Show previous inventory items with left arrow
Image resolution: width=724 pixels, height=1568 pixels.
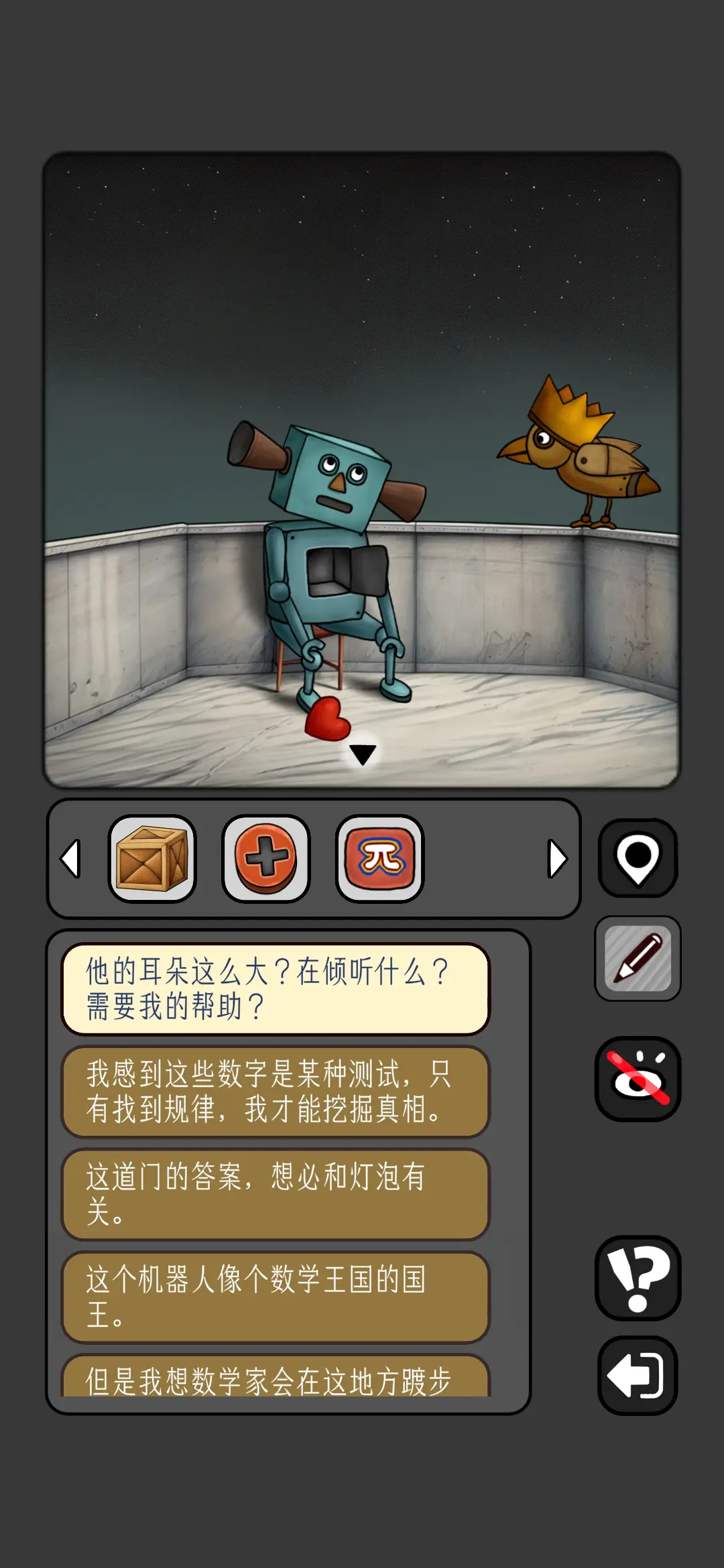pos(71,858)
